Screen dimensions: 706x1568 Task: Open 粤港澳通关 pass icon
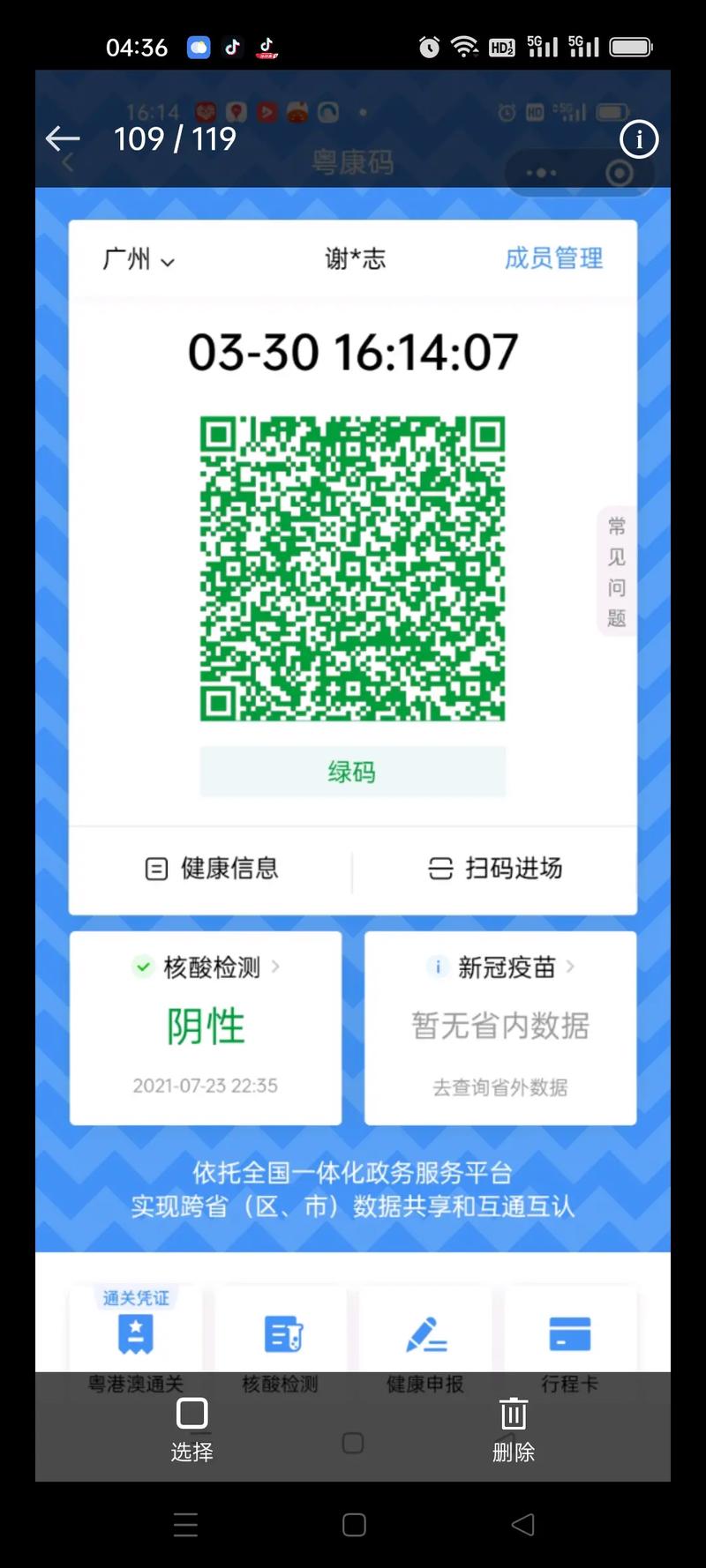pos(134,1334)
